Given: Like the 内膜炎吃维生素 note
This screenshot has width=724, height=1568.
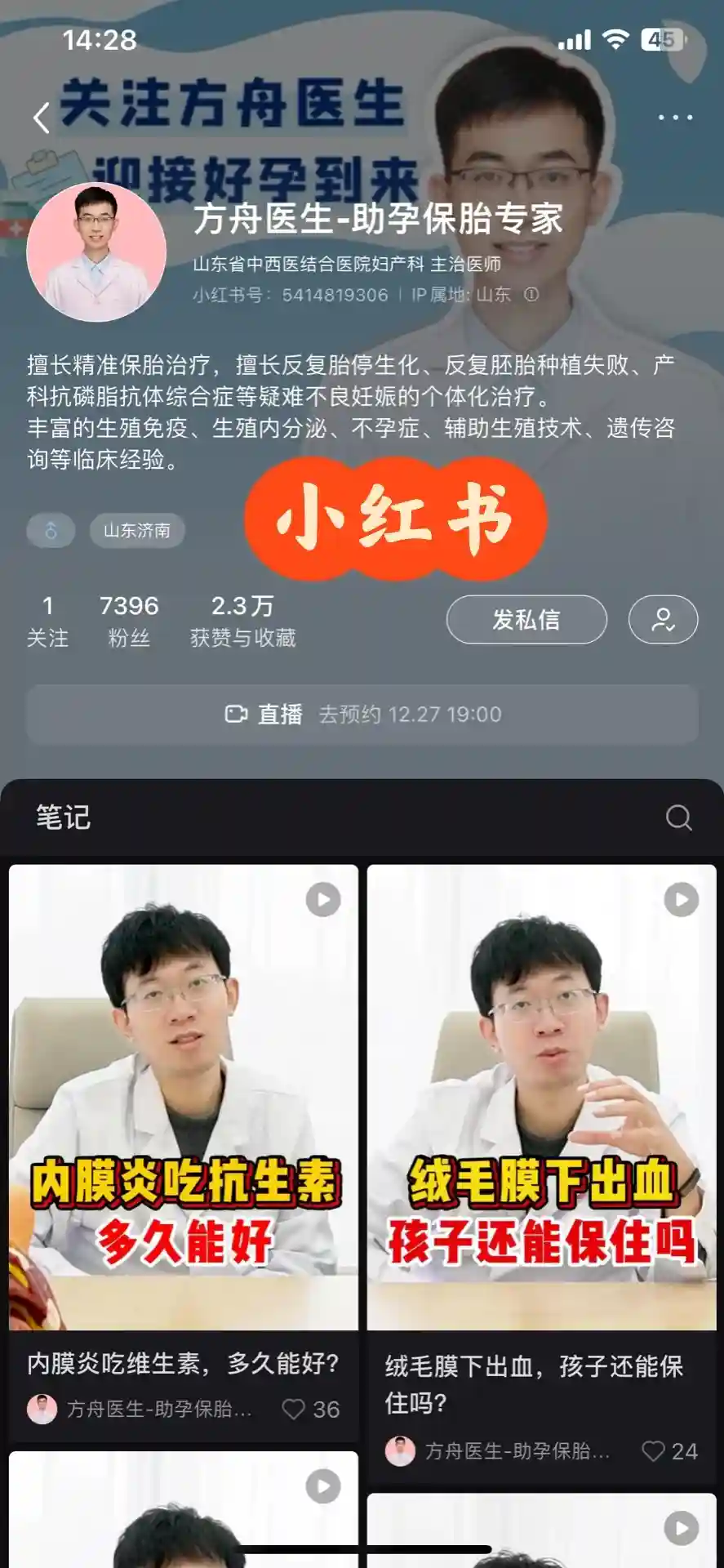Looking at the screenshot, I should pyautogui.click(x=294, y=1409).
